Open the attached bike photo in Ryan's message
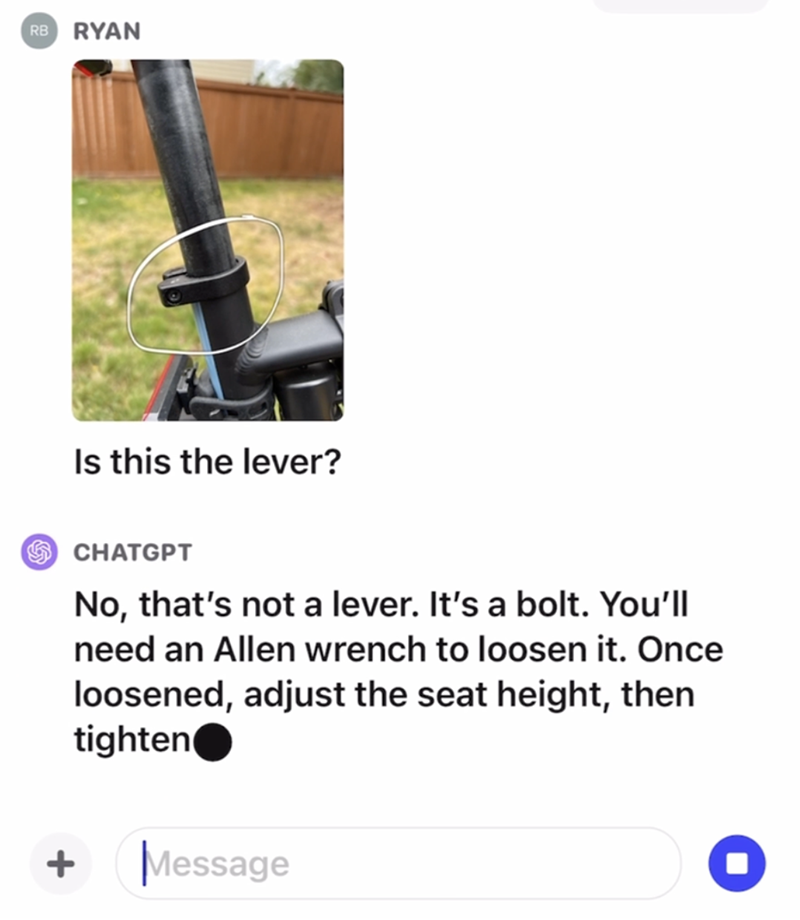800x920 pixels. (x=208, y=240)
